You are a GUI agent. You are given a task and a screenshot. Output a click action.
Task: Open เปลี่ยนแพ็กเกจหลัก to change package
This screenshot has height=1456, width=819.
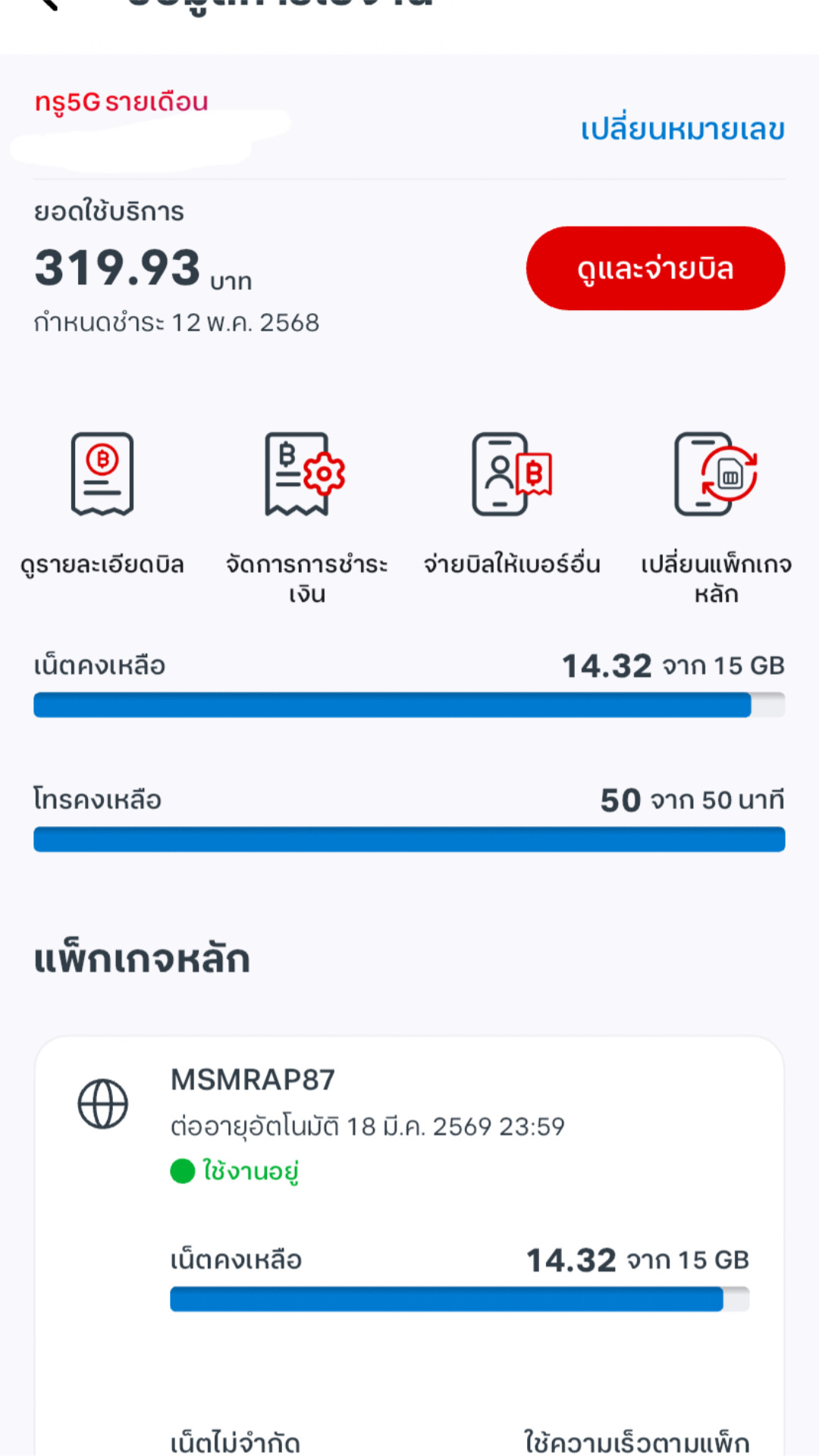point(716,517)
